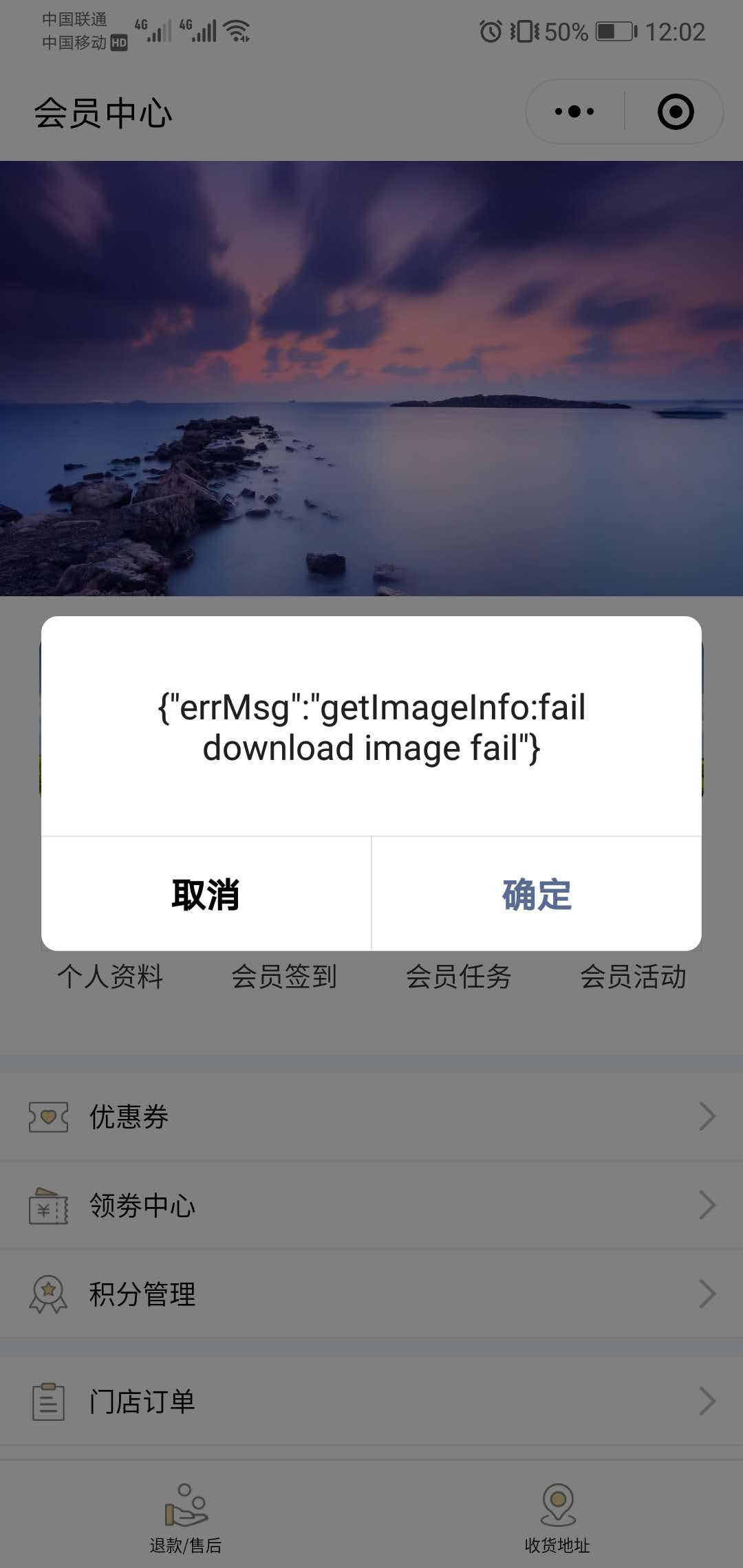The height and width of the screenshot is (1568, 743).
Task: Close the mini program via the circle icon
Action: tap(676, 111)
